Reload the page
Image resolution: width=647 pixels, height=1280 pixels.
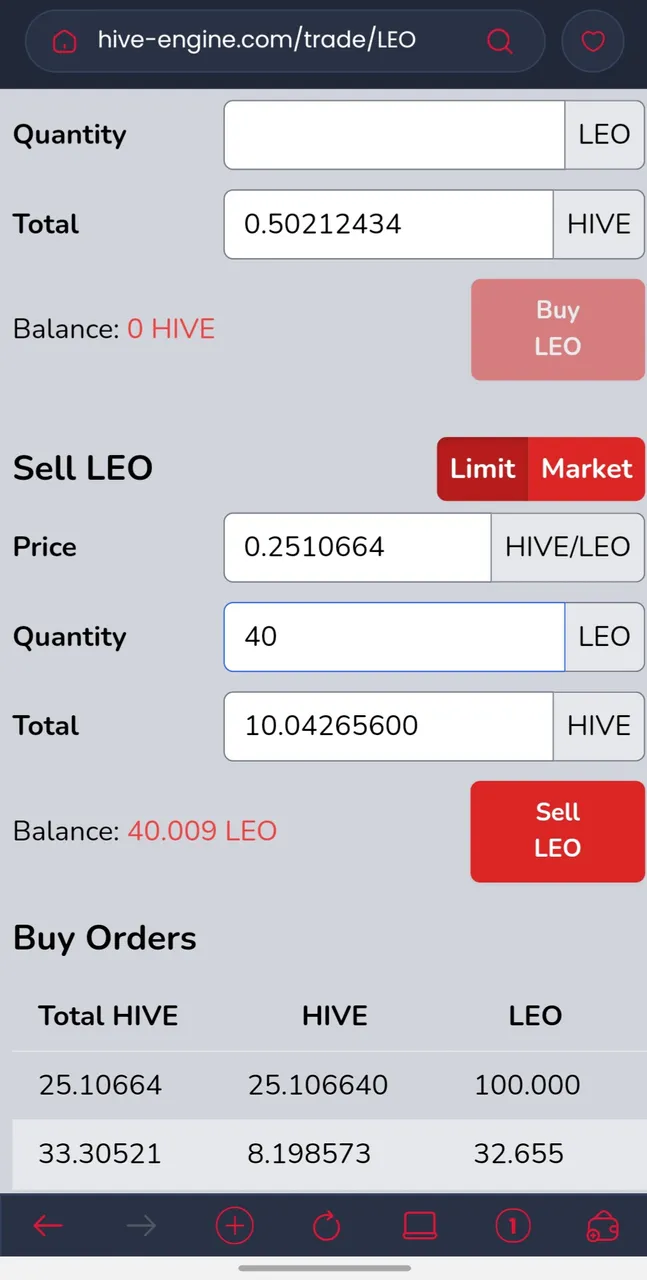[327, 1226]
